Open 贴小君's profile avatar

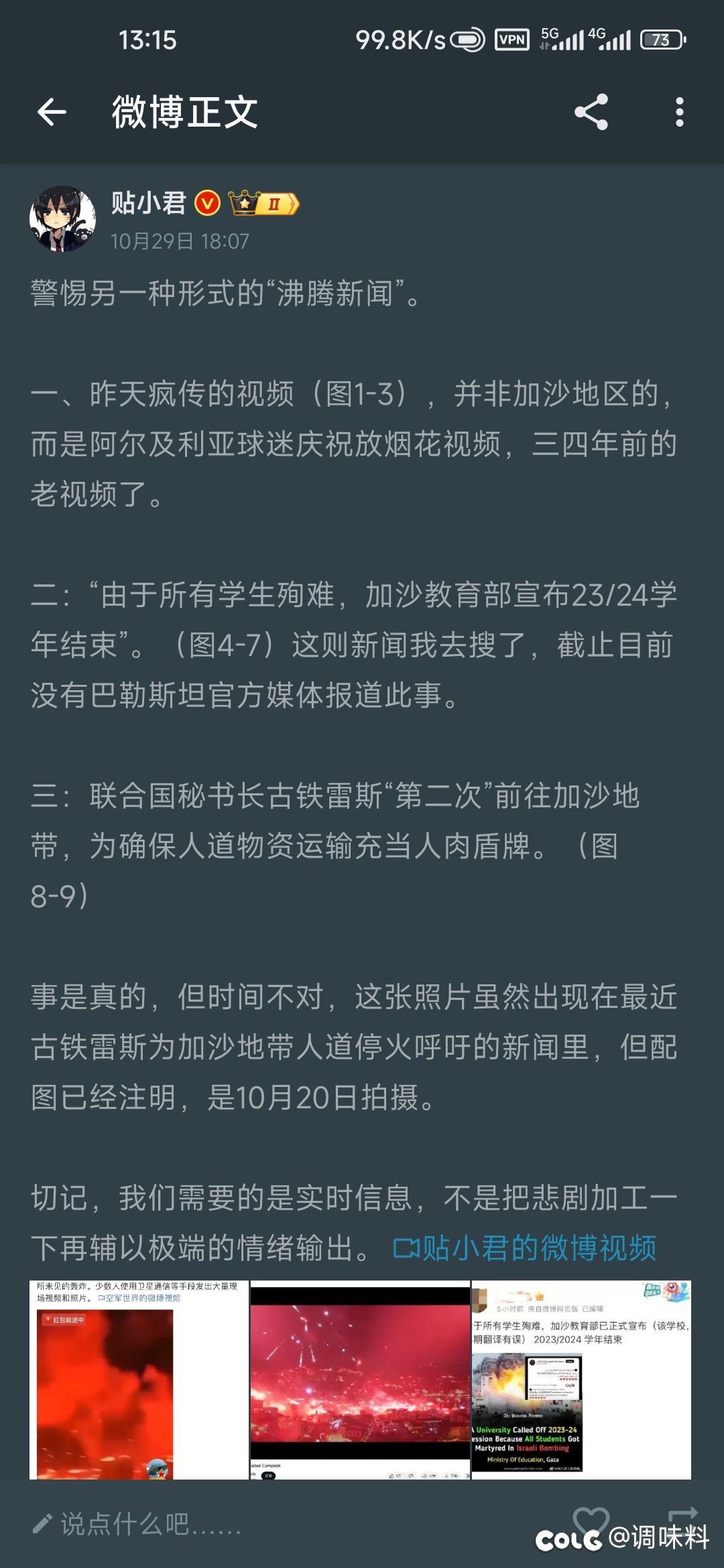63,219
